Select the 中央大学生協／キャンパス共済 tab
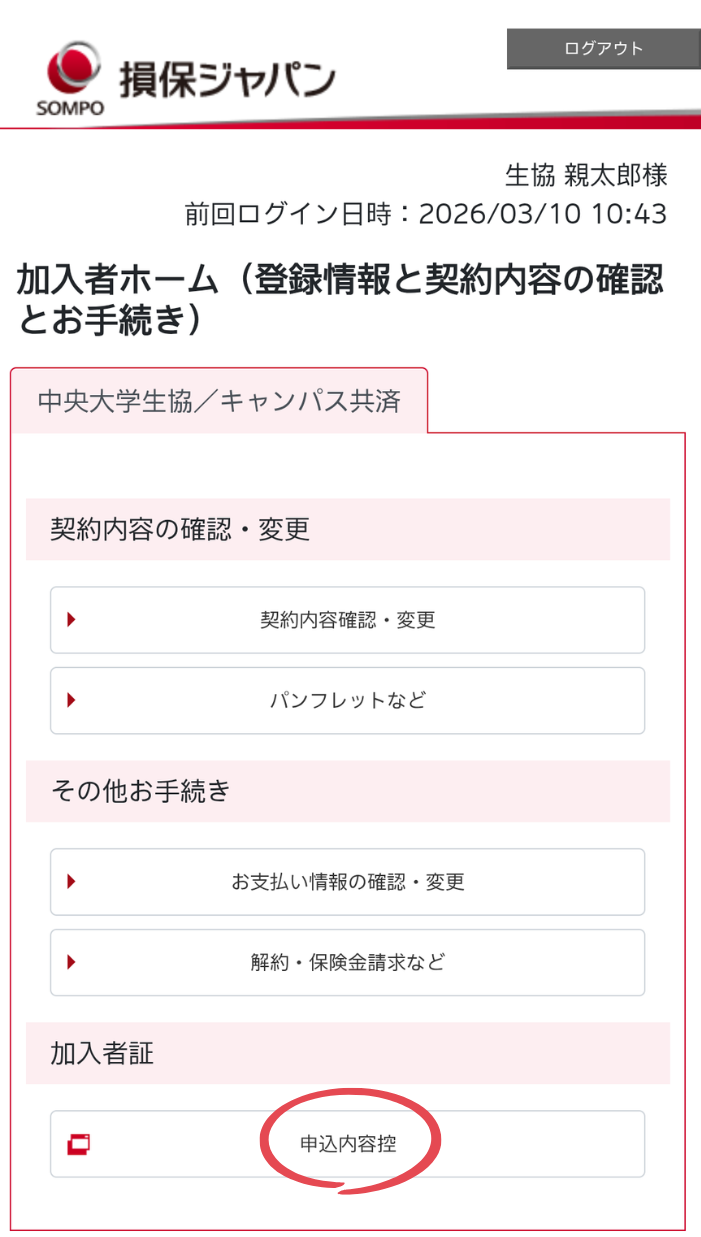701x1237 pixels. 219,401
